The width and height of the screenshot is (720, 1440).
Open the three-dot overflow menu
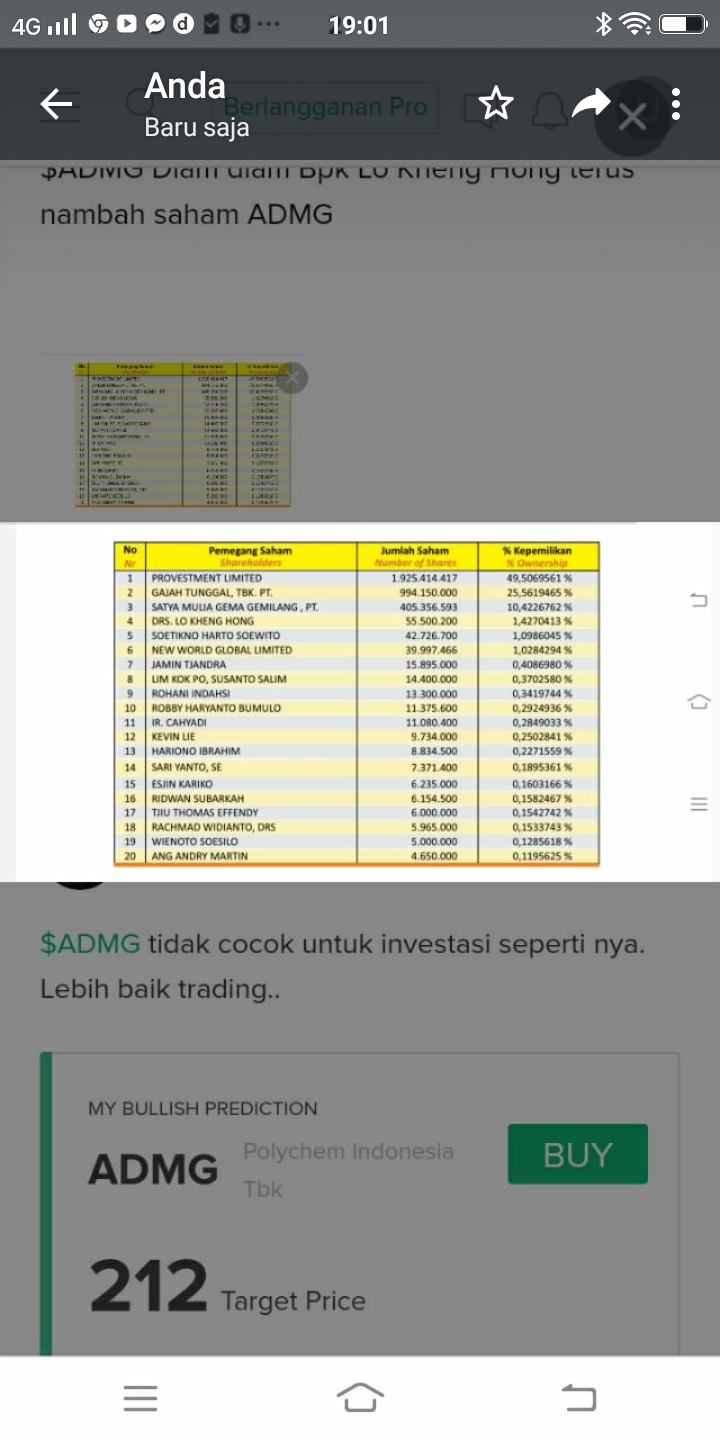pyautogui.click(x=676, y=104)
